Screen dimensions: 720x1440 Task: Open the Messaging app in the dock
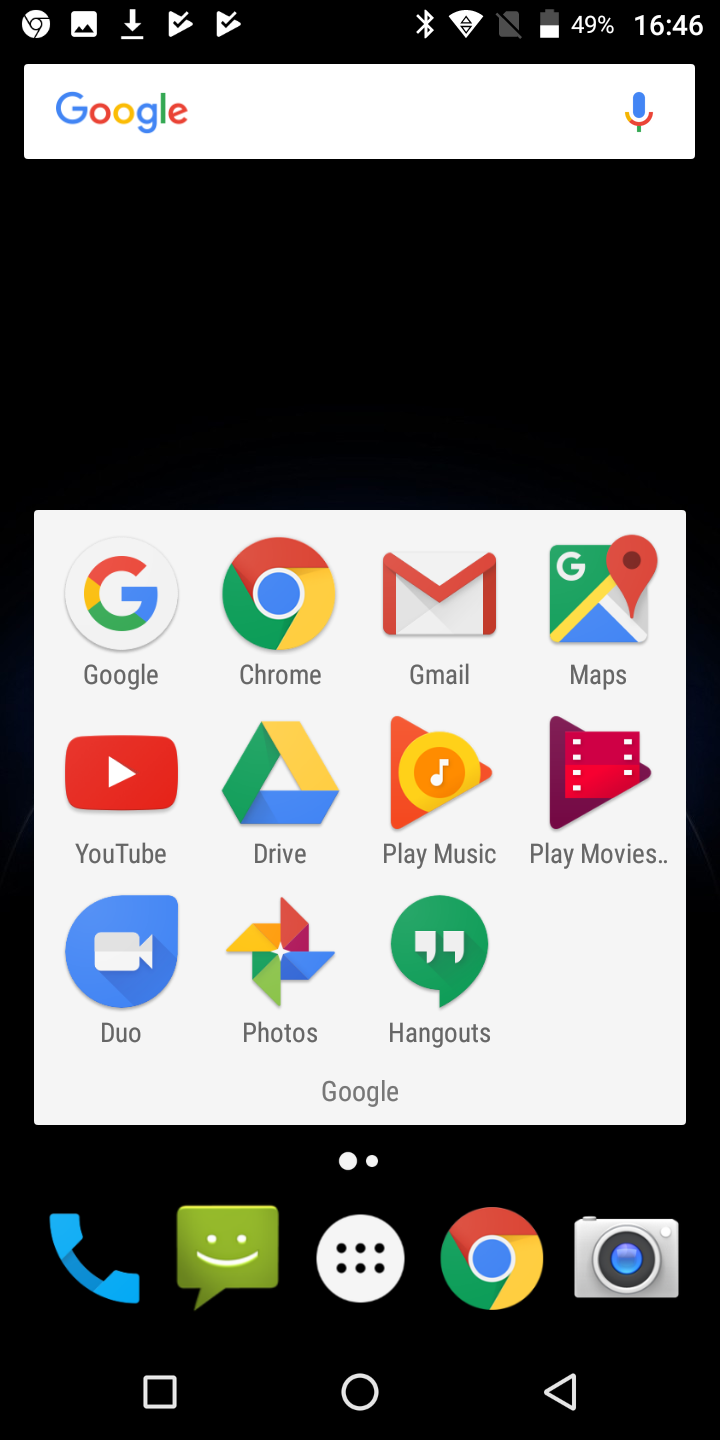[228, 1256]
